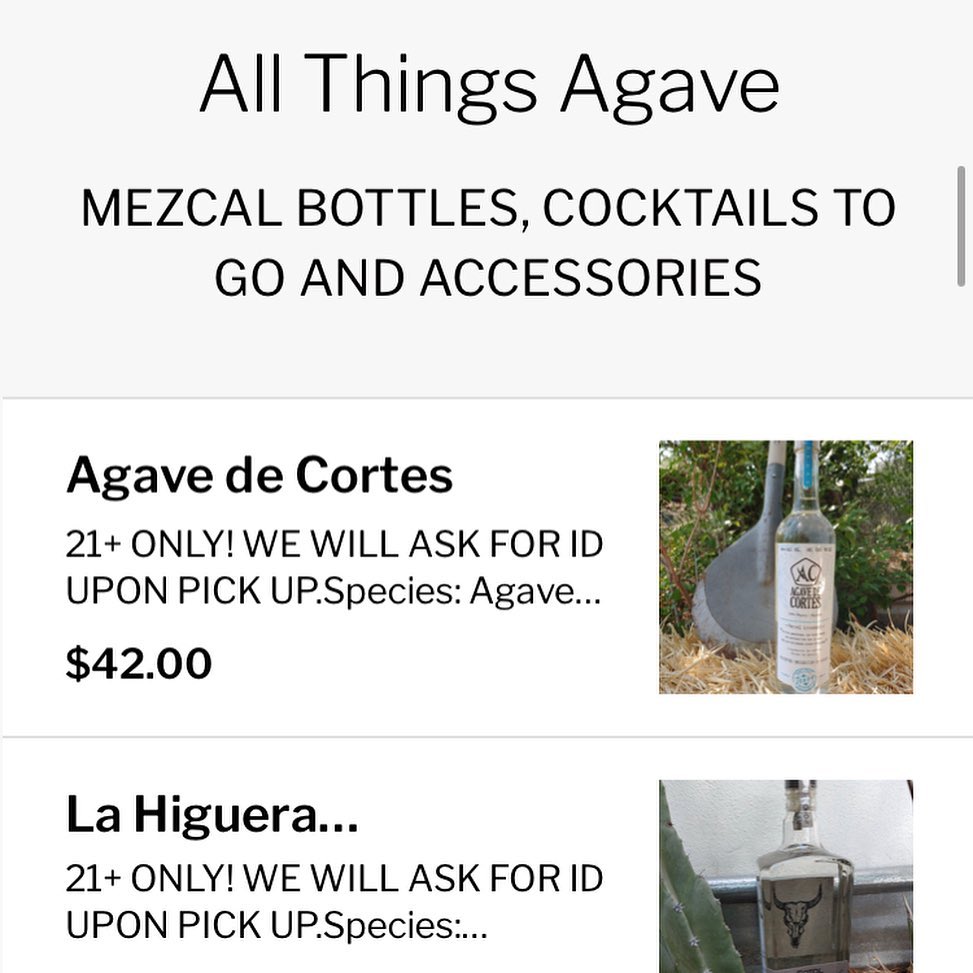This screenshot has width=973, height=973.
Task: View the La Higuera mezcal listing
Action: click(x=212, y=816)
